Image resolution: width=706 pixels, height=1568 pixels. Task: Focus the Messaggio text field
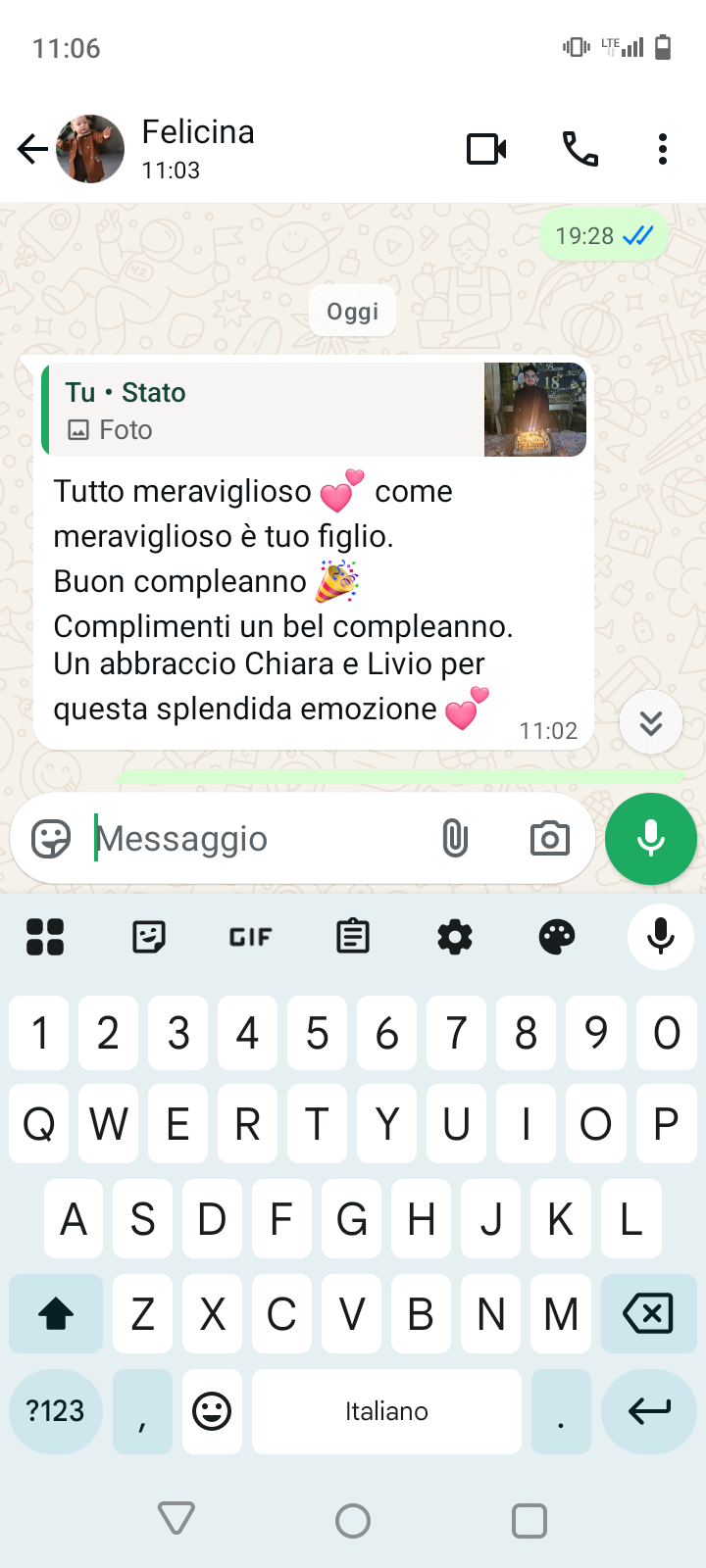pos(255,839)
